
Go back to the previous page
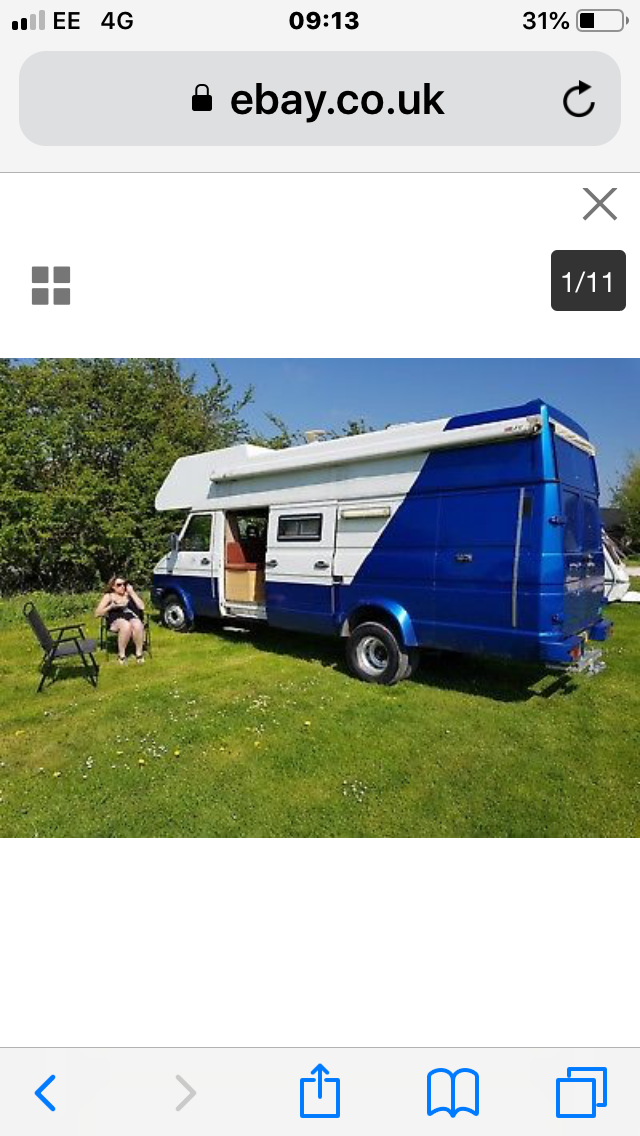pyautogui.click(x=45, y=1093)
